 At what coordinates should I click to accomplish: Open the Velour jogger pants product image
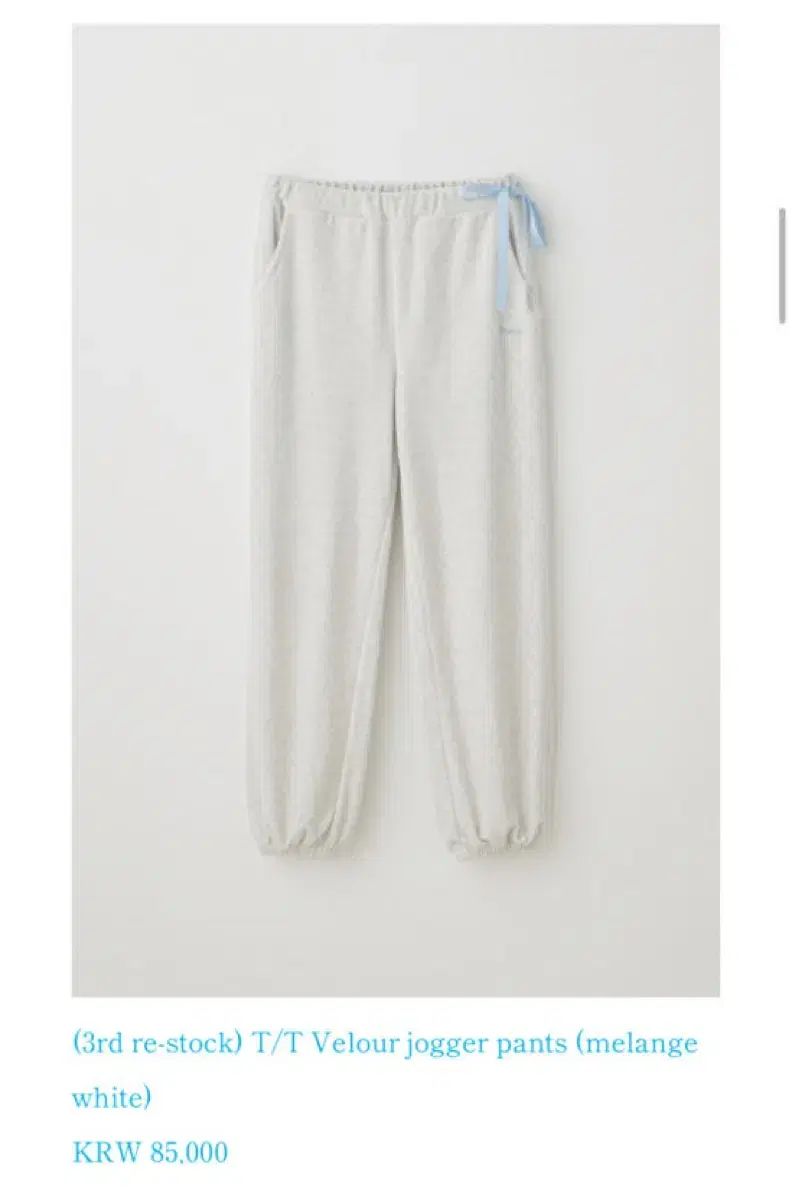click(396, 510)
